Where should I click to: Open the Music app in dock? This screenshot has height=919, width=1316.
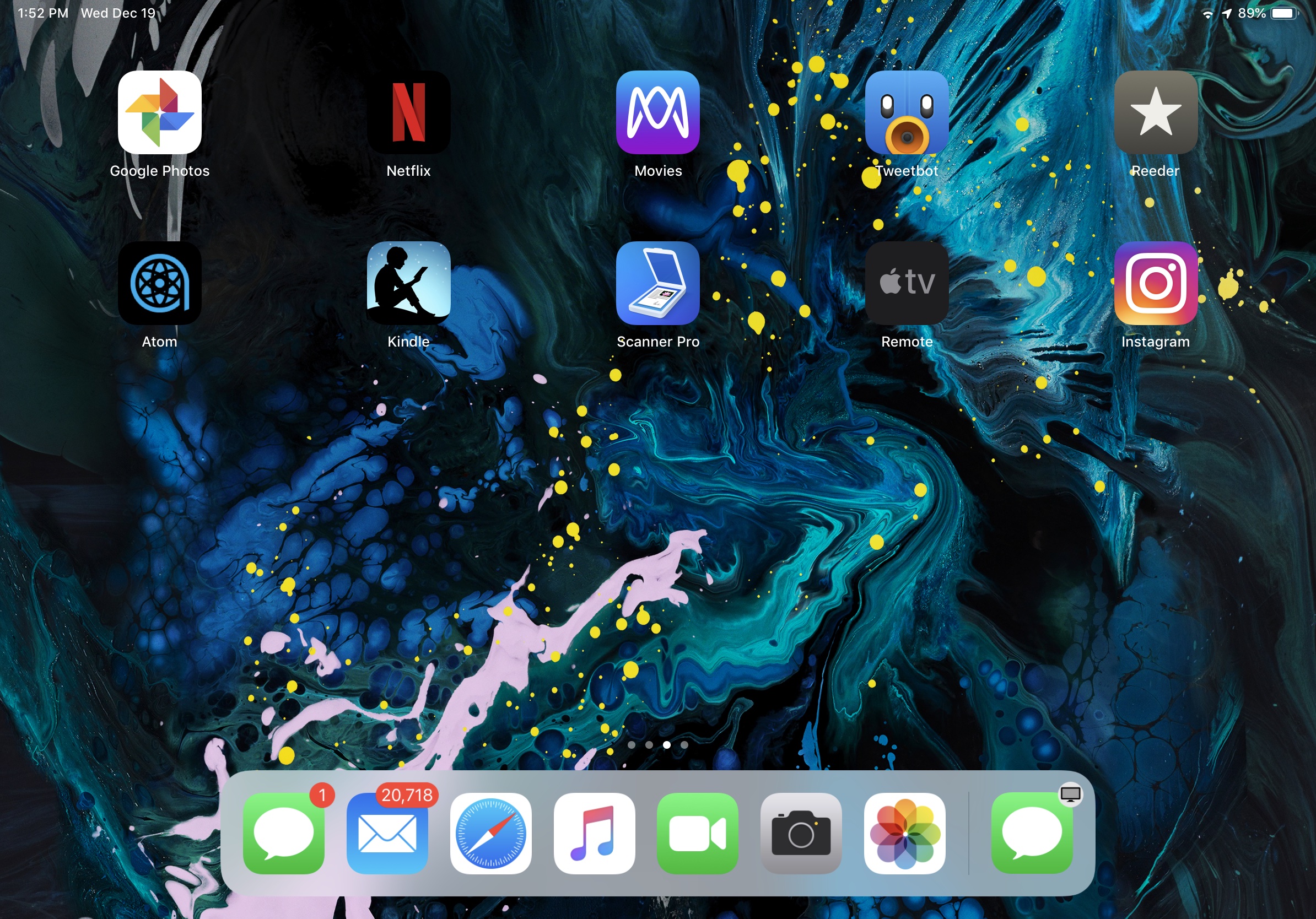click(594, 833)
